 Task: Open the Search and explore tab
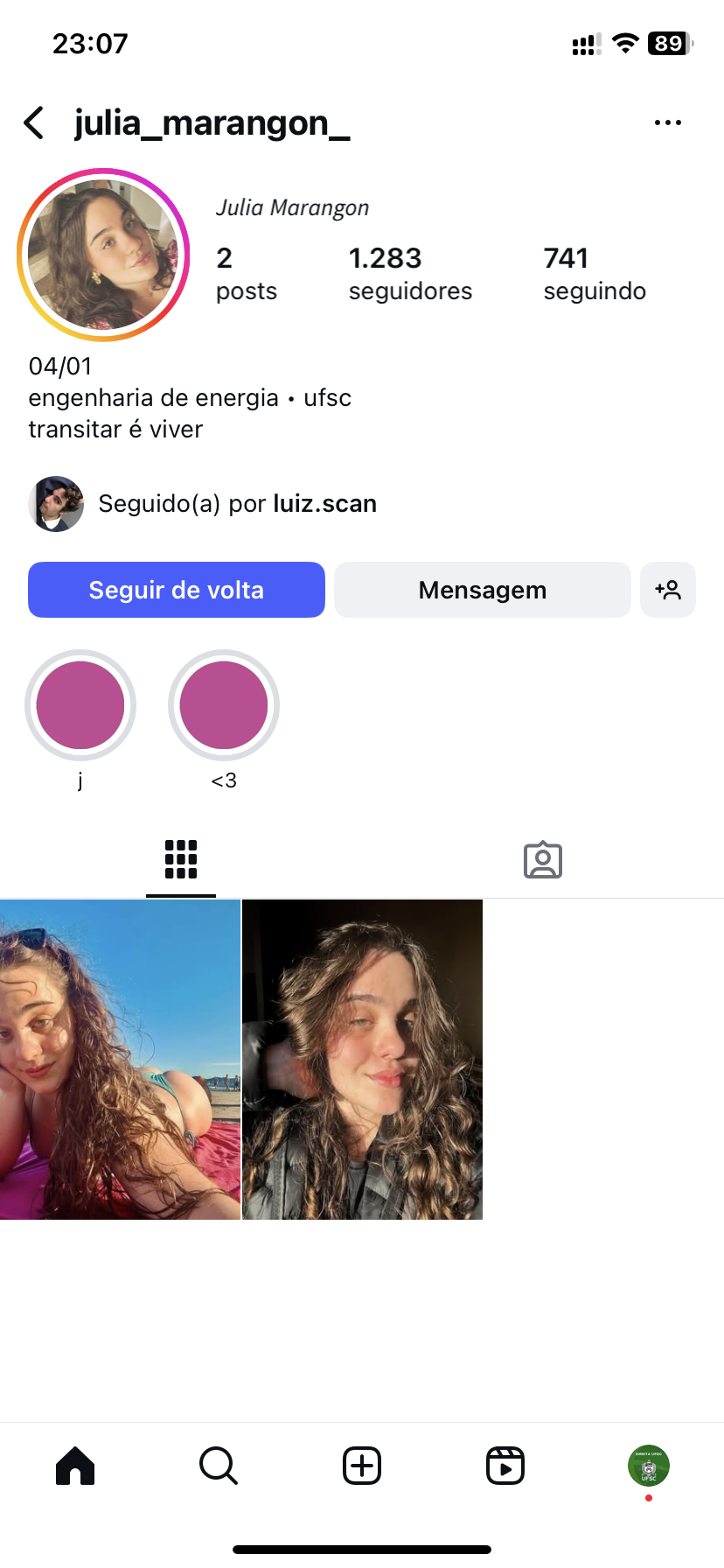[218, 1466]
